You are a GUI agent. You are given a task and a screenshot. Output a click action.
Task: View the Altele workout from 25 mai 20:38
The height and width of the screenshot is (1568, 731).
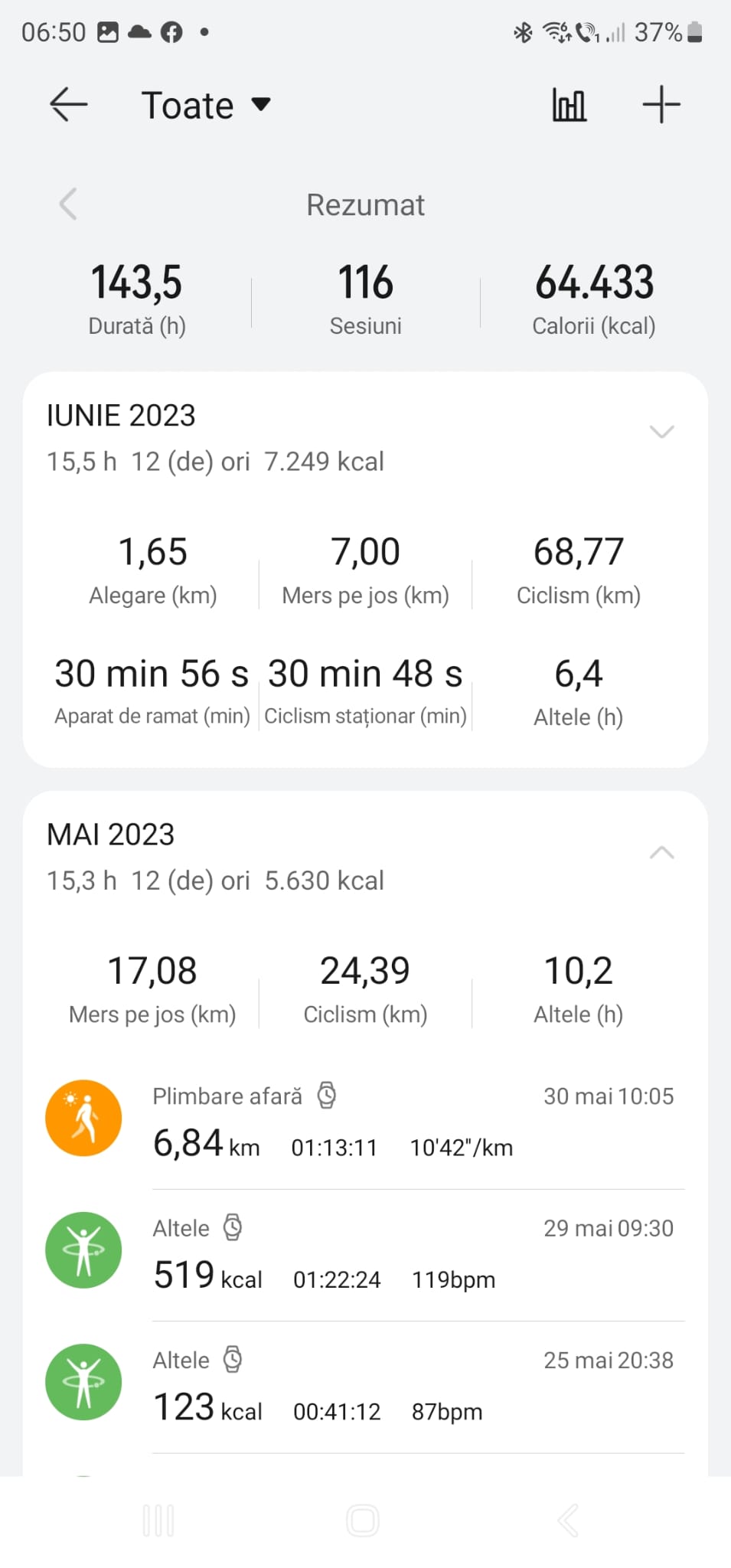pos(413,1386)
